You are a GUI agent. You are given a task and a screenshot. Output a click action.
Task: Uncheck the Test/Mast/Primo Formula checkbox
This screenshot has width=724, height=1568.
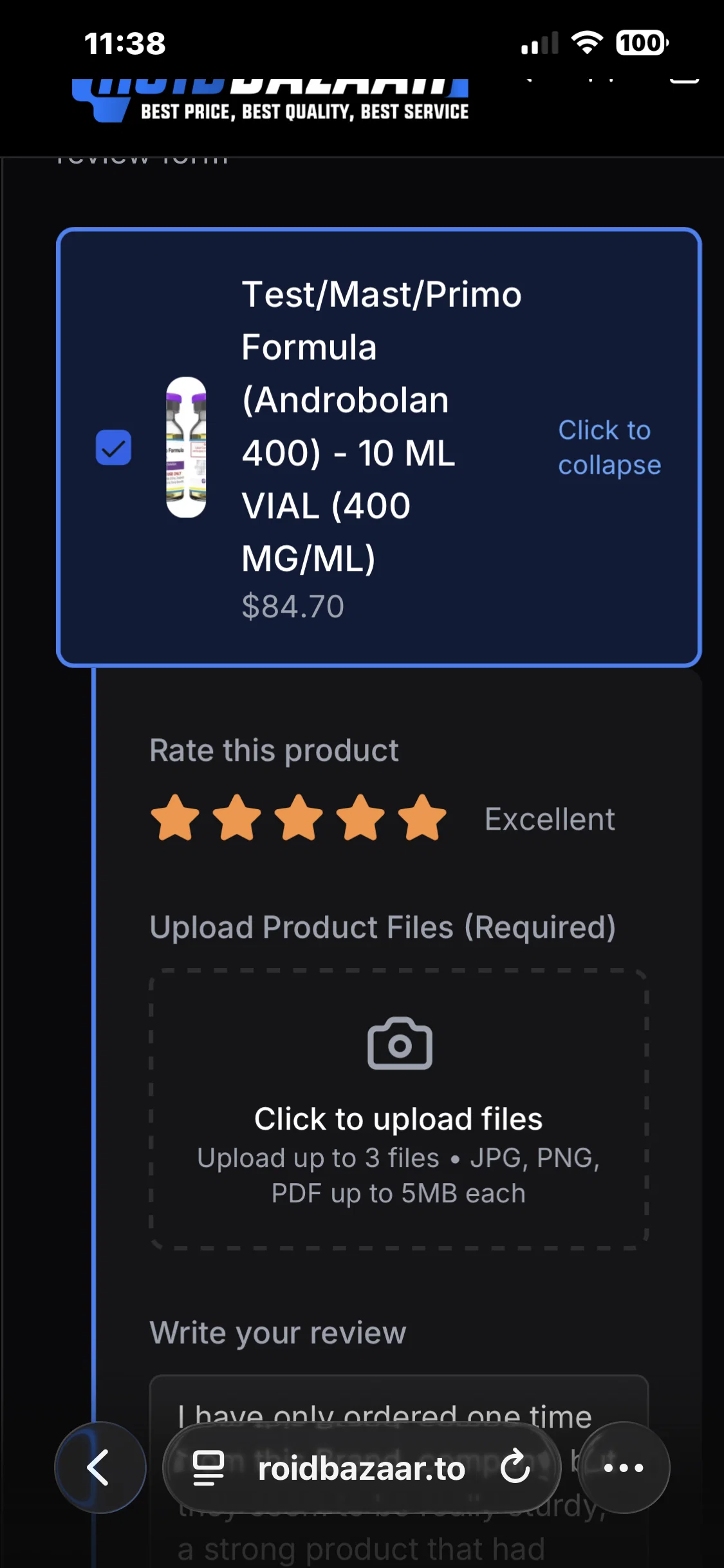(113, 447)
